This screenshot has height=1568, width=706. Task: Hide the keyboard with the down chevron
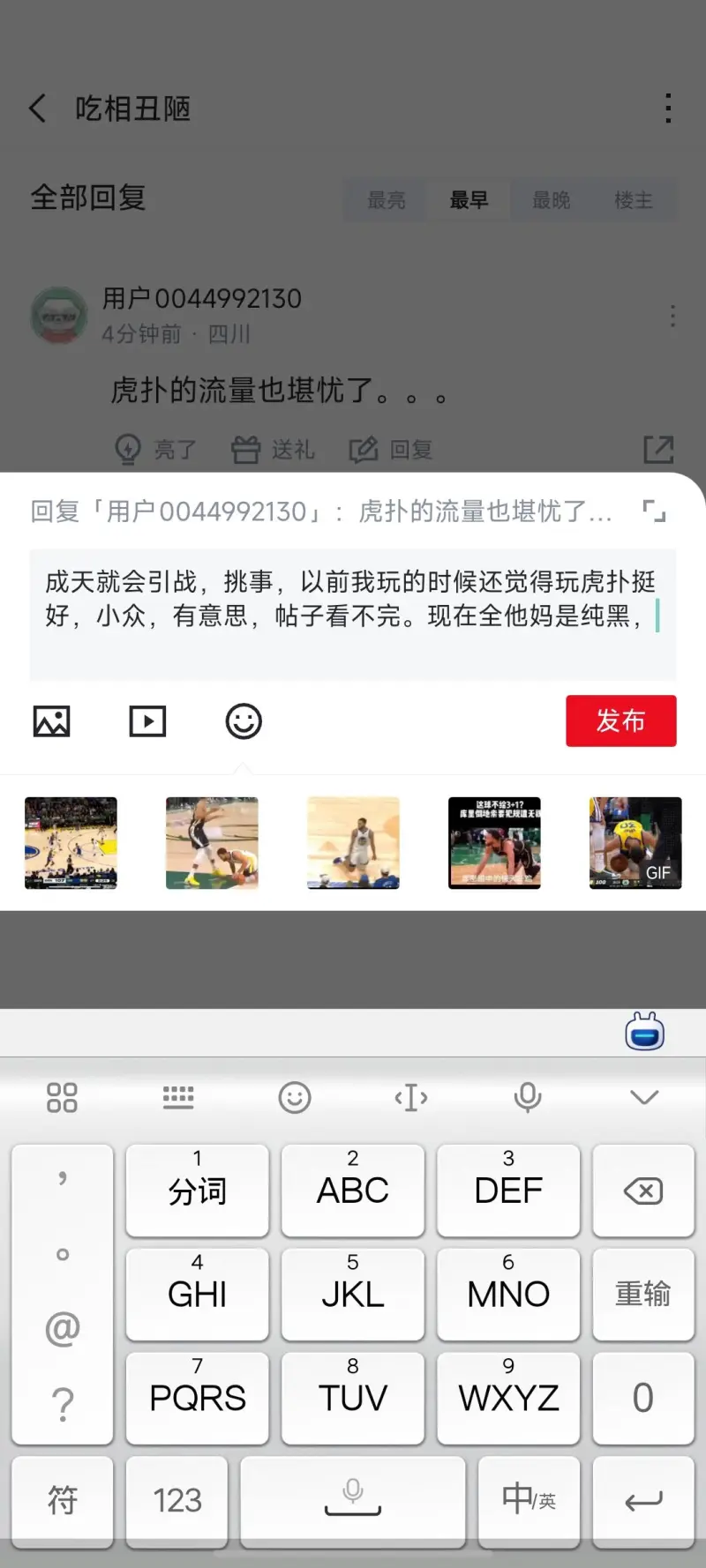pyautogui.click(x=644, y=1097)
